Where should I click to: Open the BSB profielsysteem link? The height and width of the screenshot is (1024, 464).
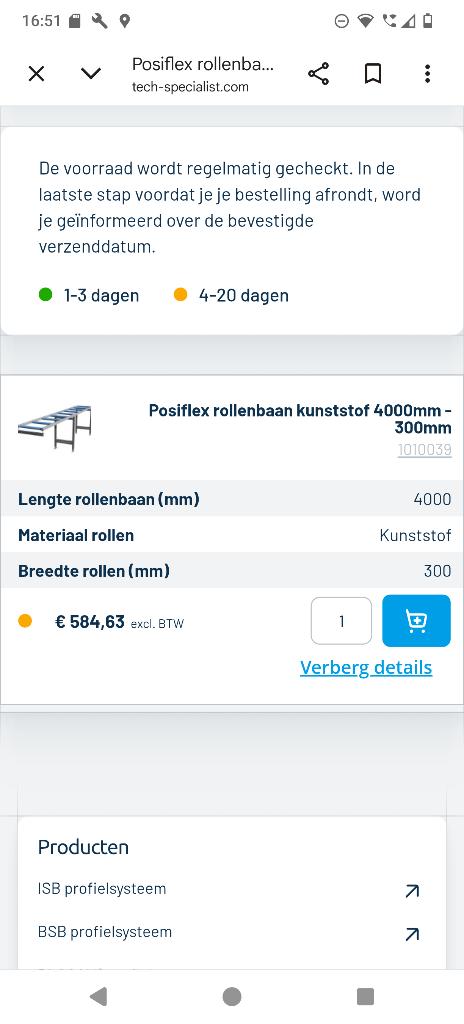229,933
